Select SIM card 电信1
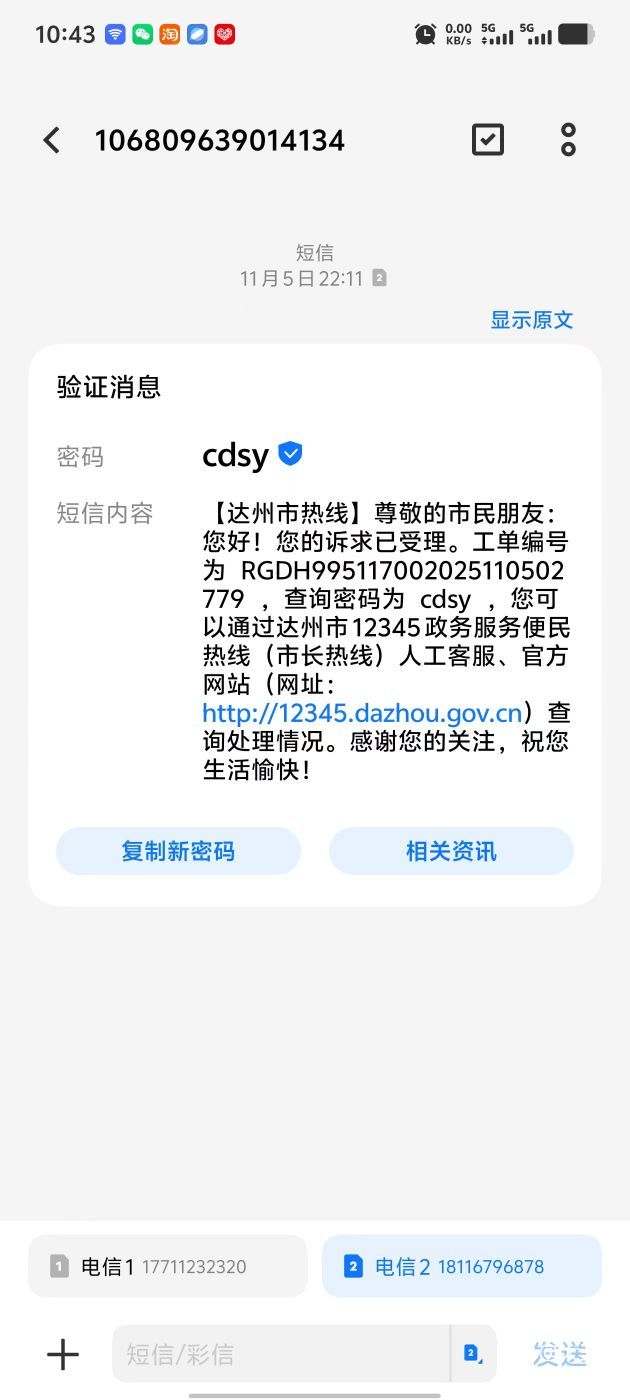This screenshot has height=1400, width=630. click(167, 1266)
